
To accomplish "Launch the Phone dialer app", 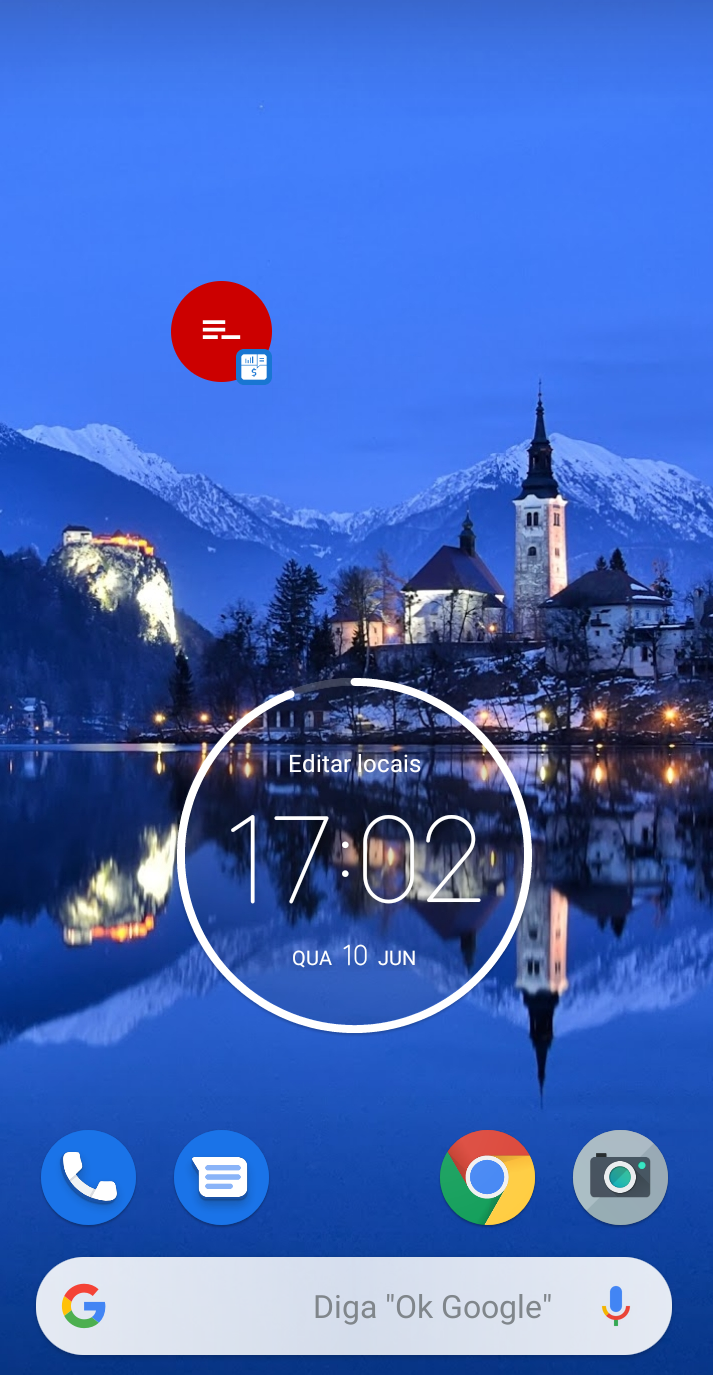I will (x=89, y=1178).
